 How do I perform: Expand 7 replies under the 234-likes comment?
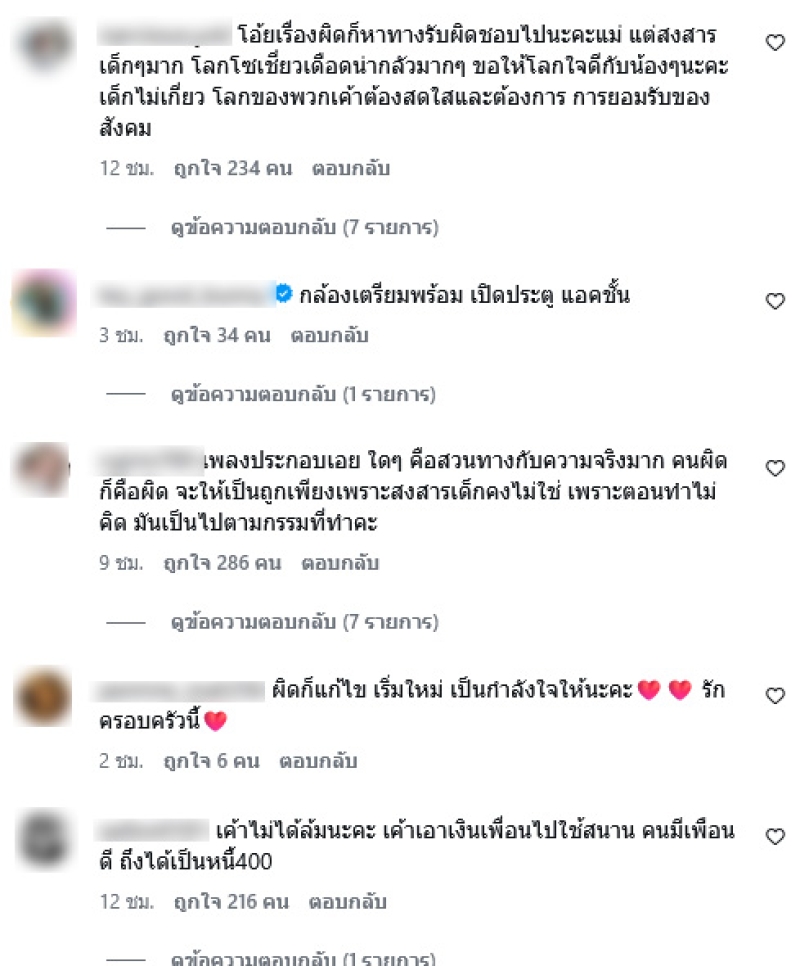click(x=305, y=228)
